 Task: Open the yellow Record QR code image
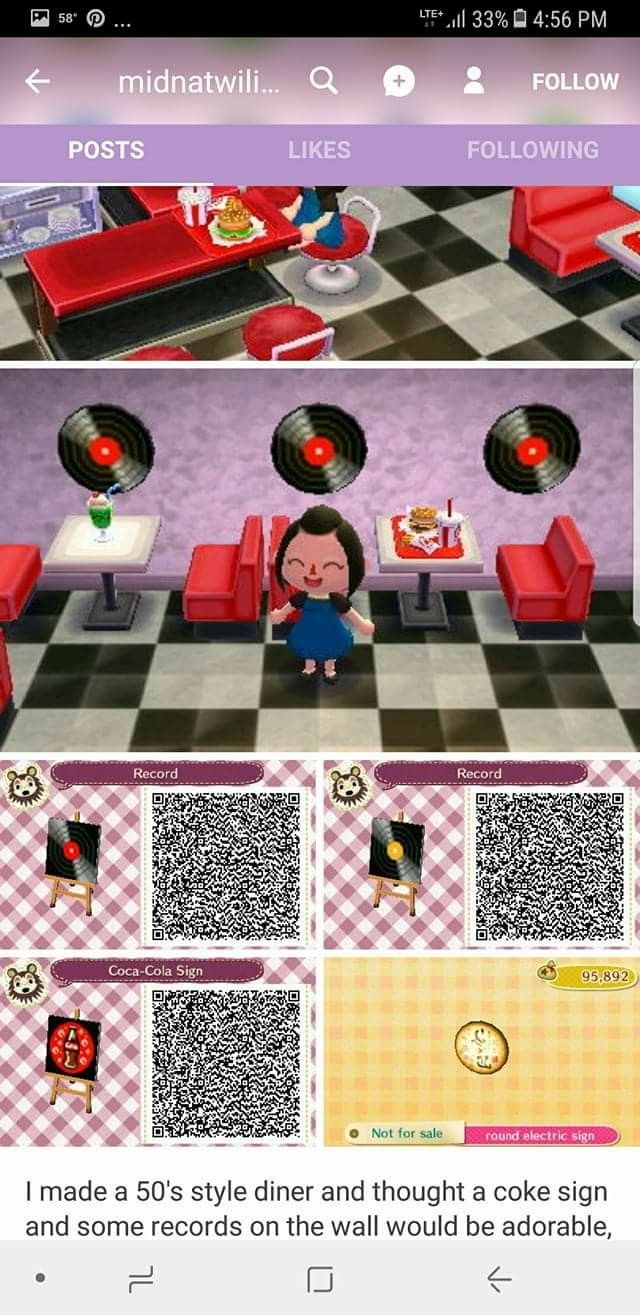coord(481,854)
